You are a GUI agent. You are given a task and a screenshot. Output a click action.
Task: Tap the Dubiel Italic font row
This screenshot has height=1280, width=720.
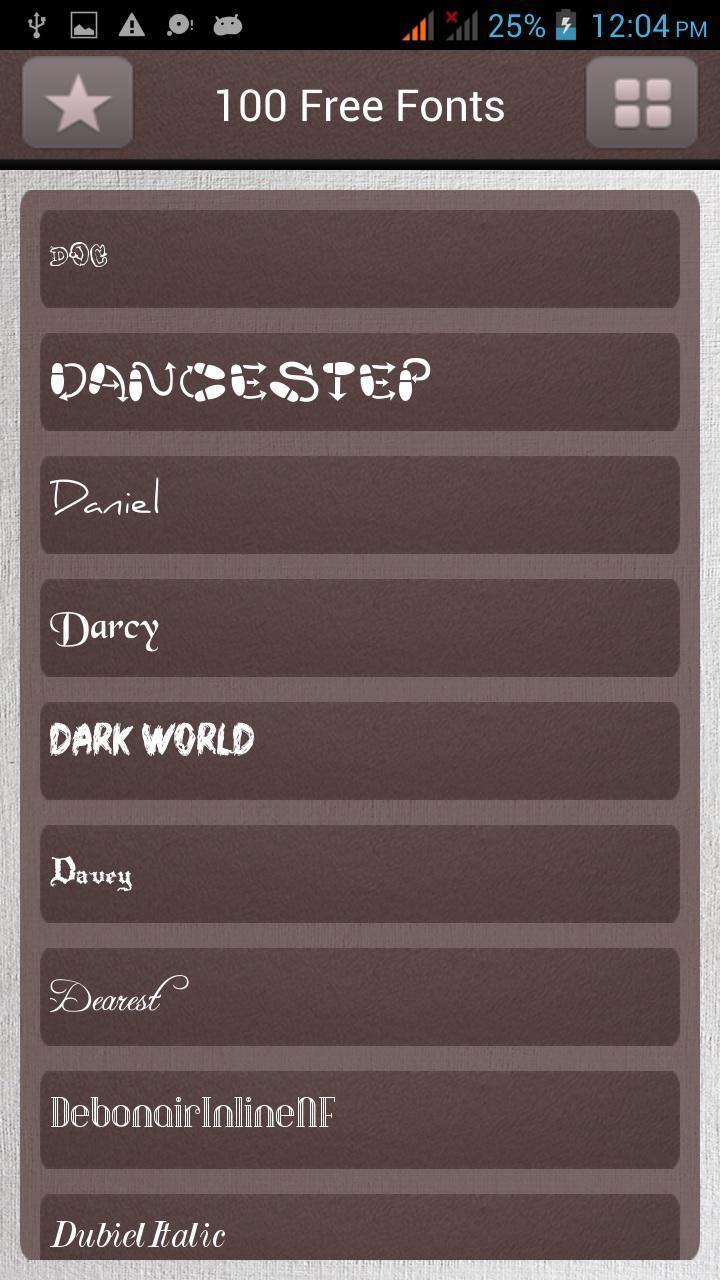360,1230
